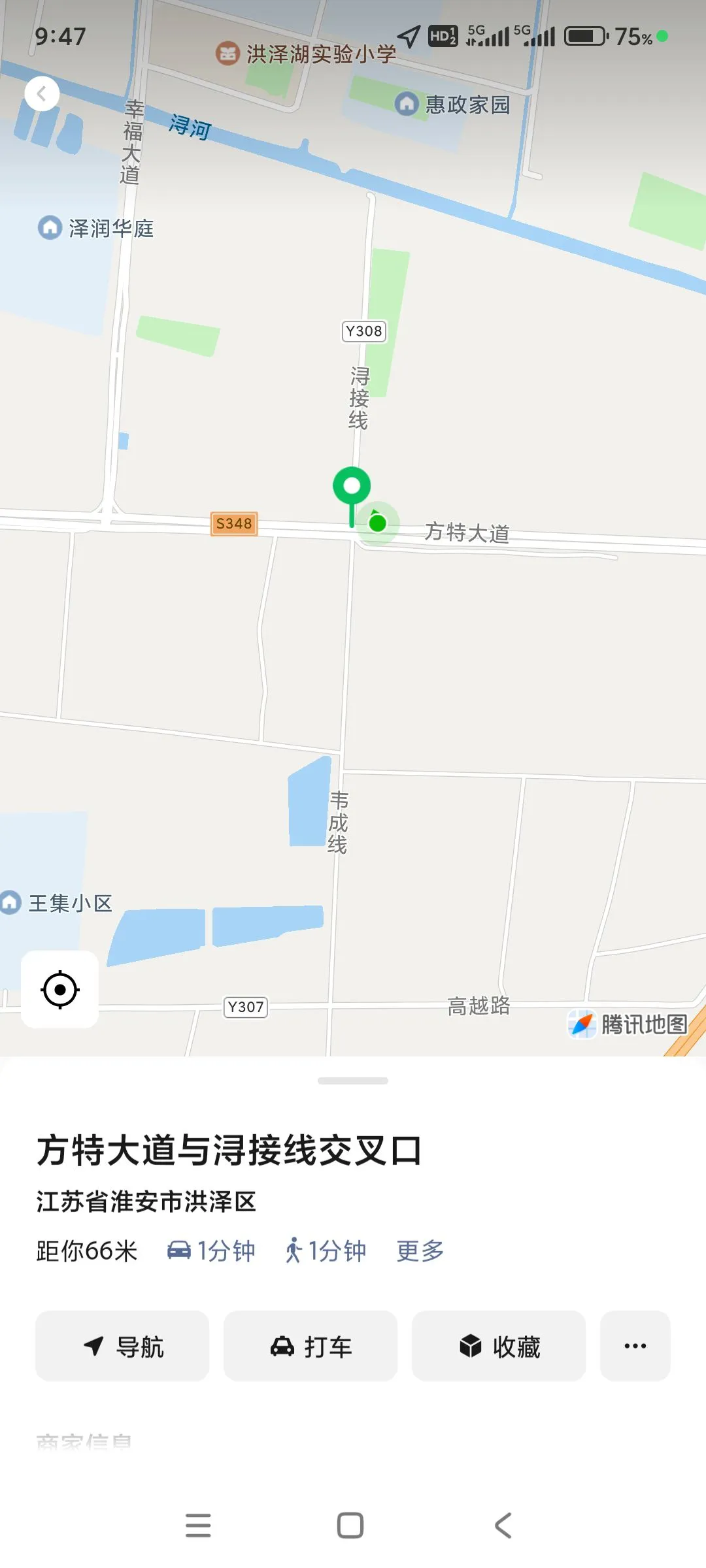Start navigation with the 导航 button
The width and height of the screenshot is (706, 1568).
click(122, 1346)
